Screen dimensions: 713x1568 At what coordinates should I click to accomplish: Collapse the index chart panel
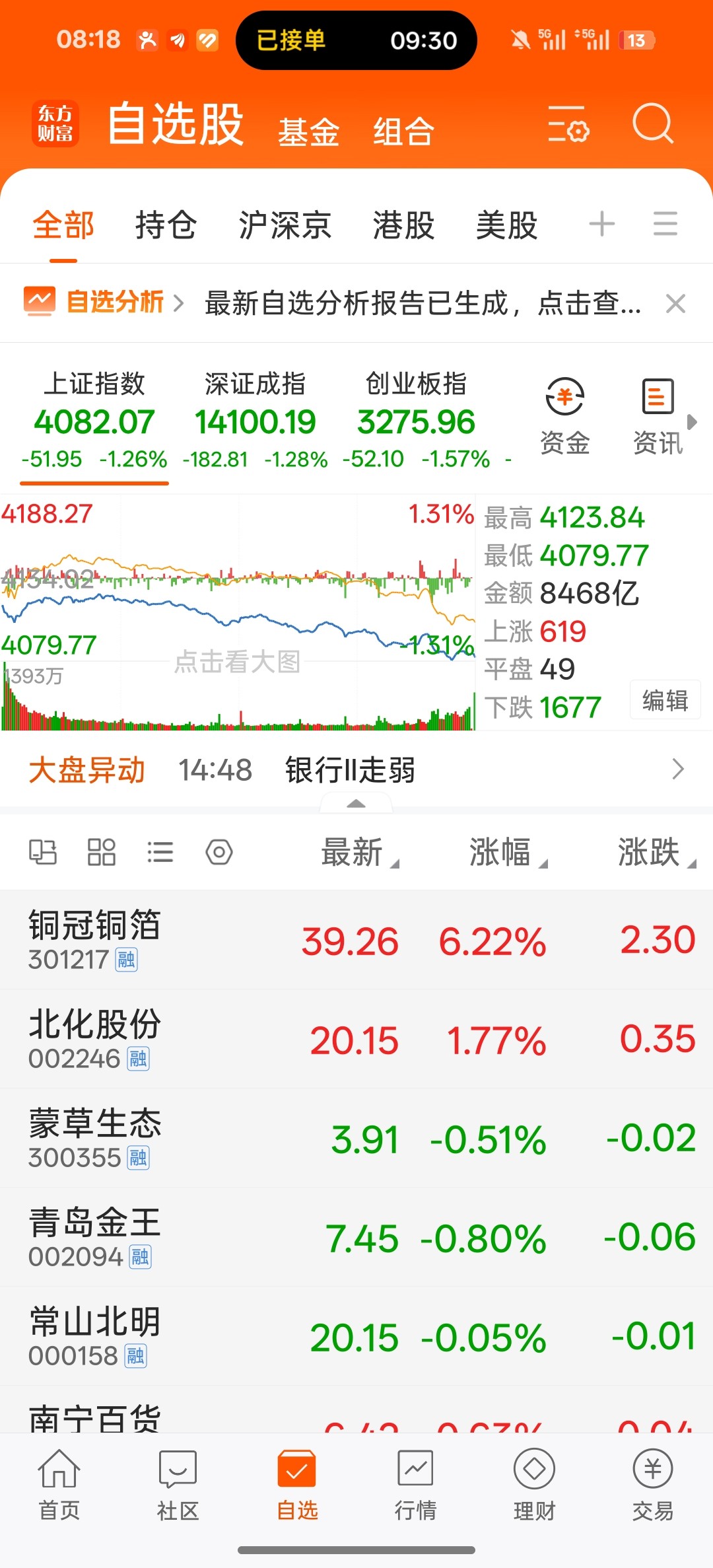(356, 804)
